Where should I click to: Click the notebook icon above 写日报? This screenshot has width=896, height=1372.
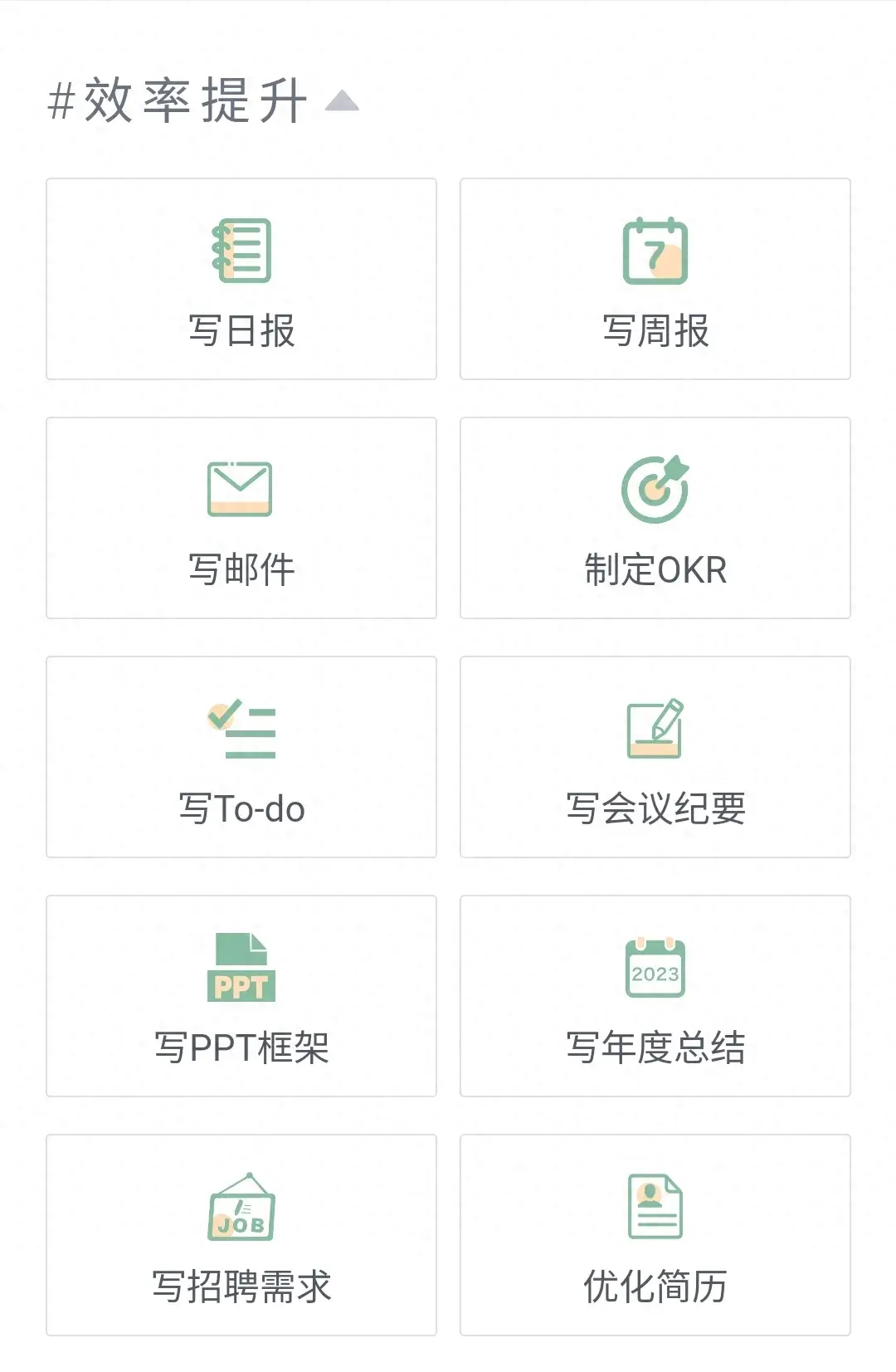tap(241, 250)
